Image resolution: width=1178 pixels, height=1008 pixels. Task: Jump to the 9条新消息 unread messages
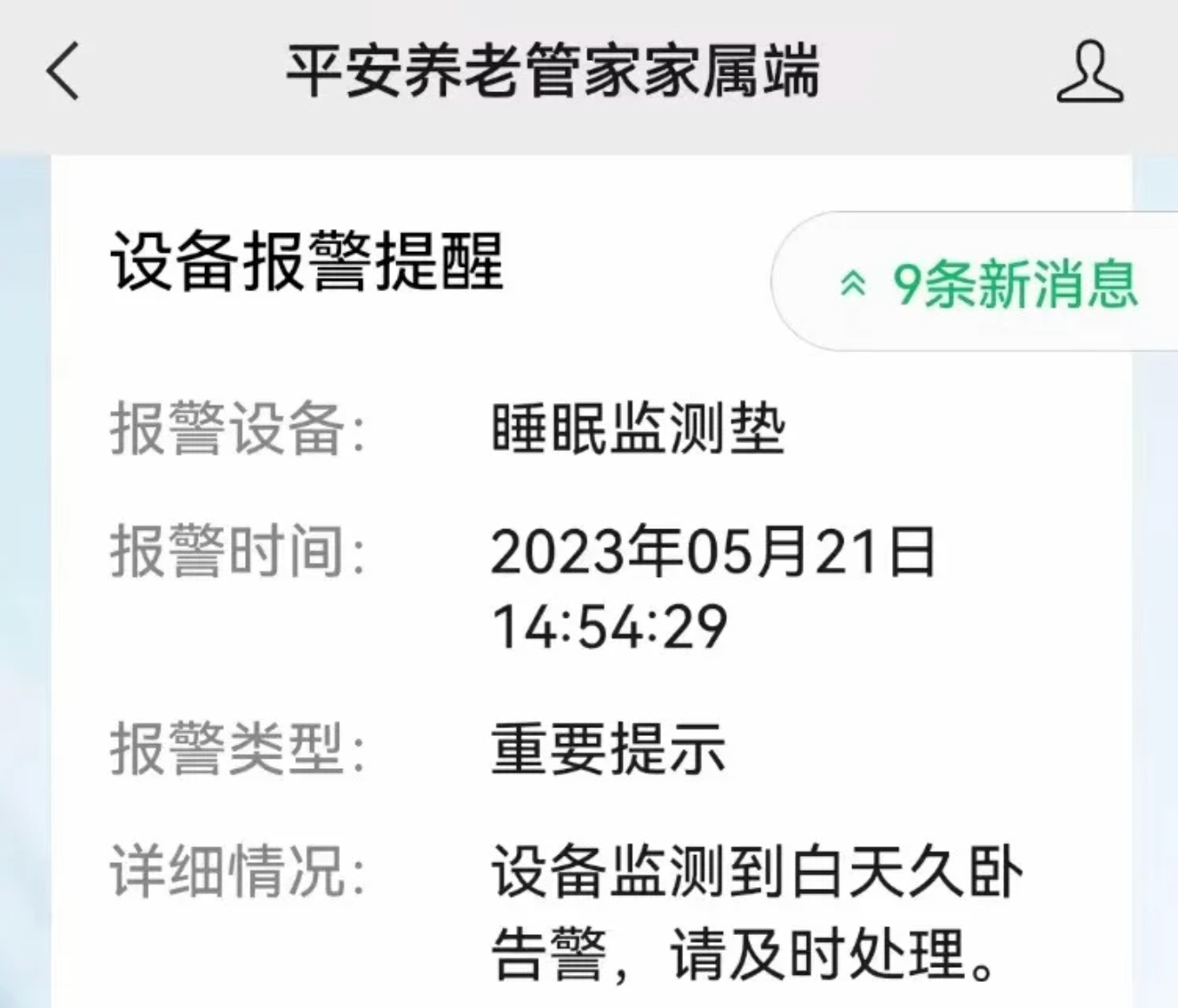[x=990, y=283]
